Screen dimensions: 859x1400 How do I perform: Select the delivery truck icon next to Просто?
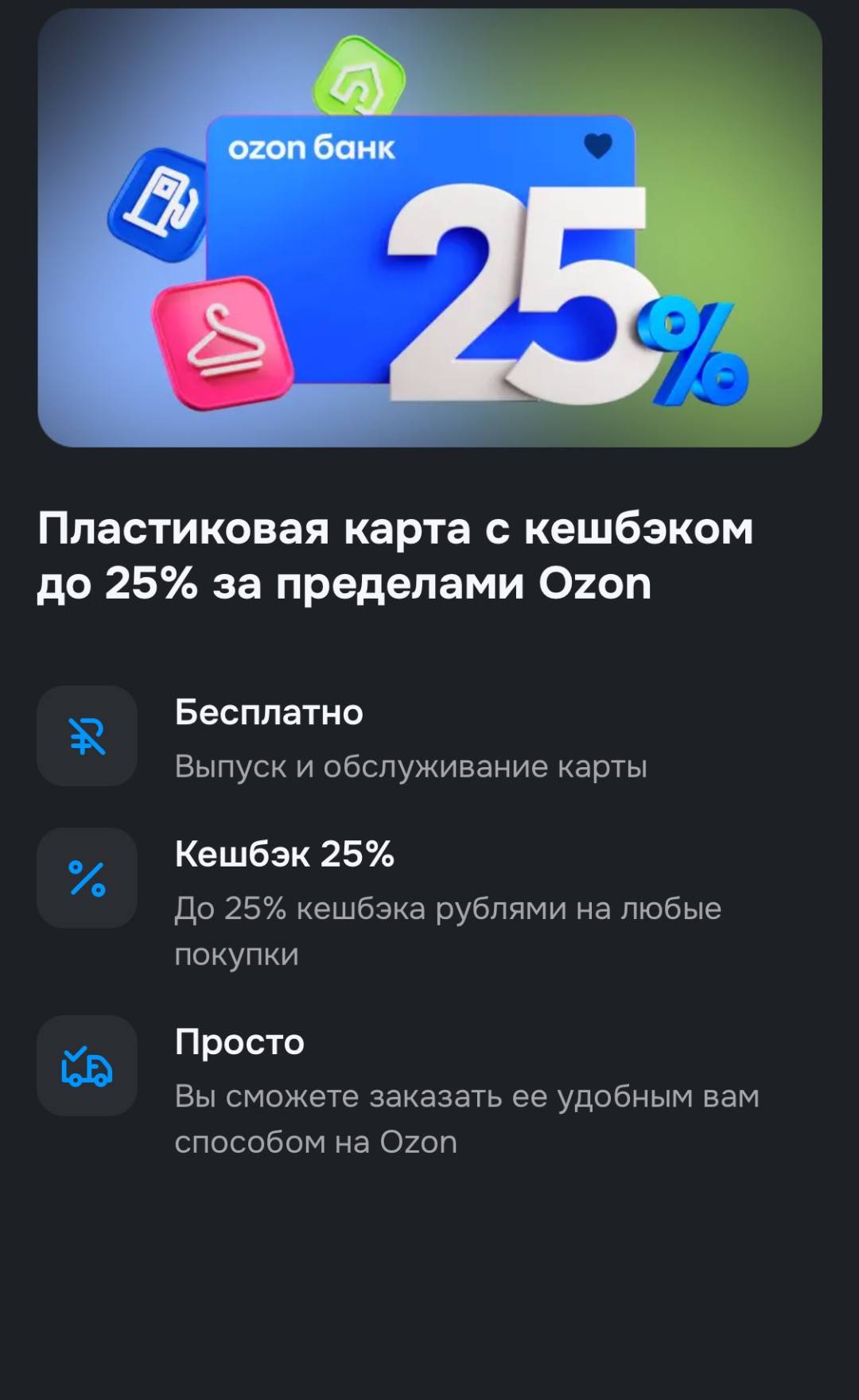point(86,1065)
